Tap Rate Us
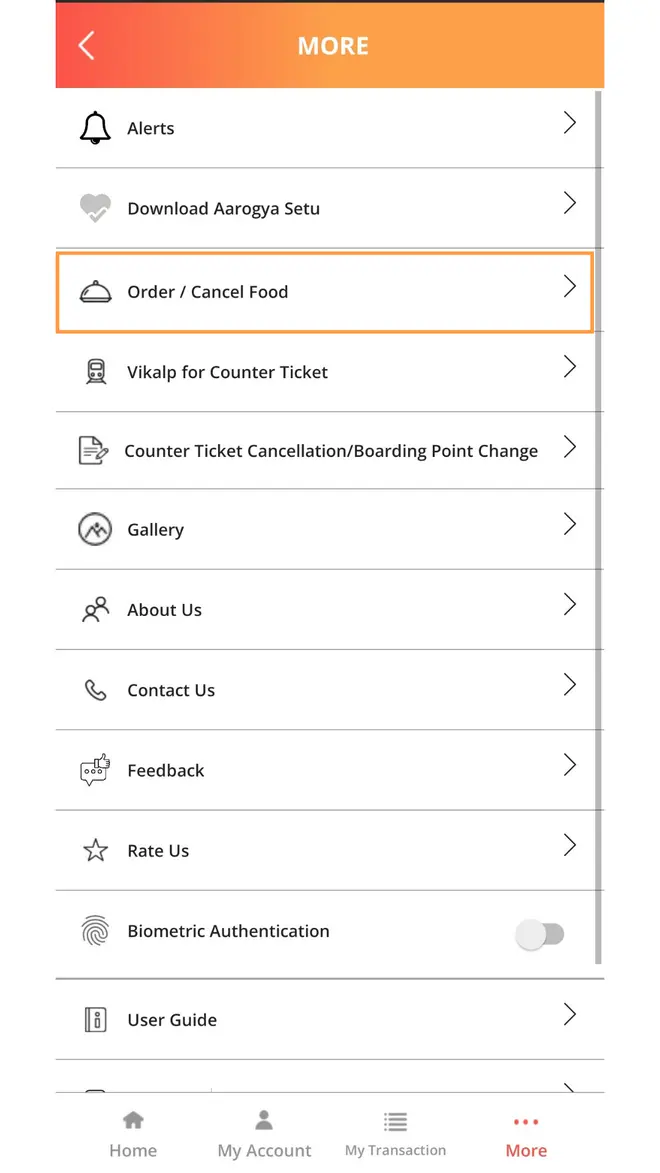 [329, 850]
